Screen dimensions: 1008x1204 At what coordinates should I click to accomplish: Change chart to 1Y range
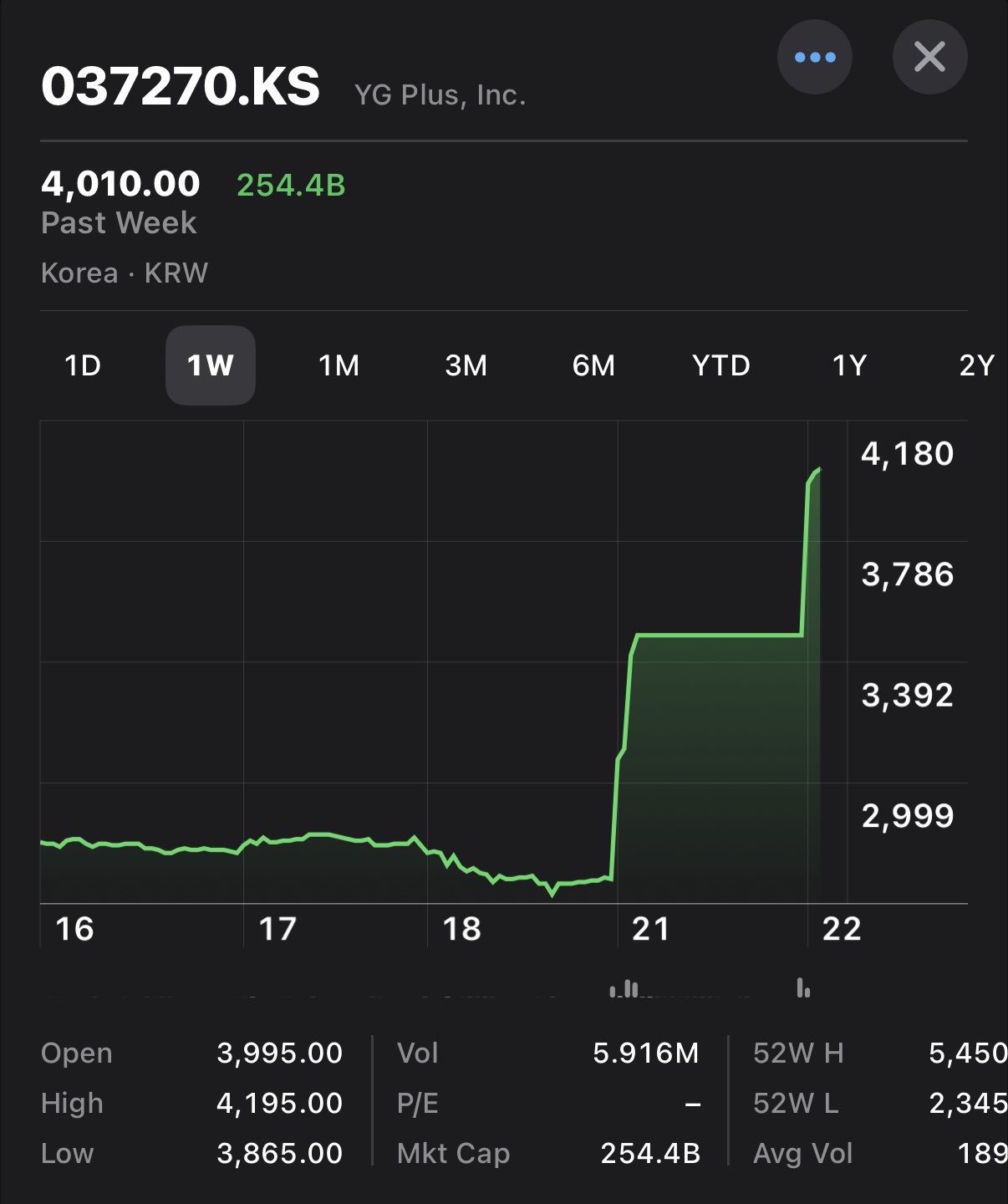tap(849, 365)
